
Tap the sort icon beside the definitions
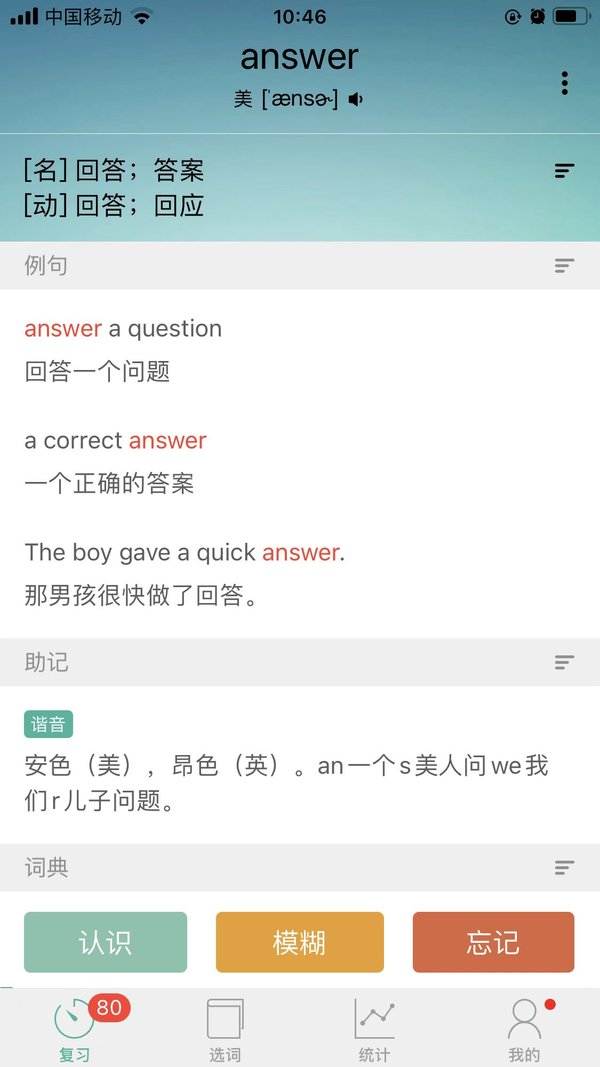coord(564,171)
